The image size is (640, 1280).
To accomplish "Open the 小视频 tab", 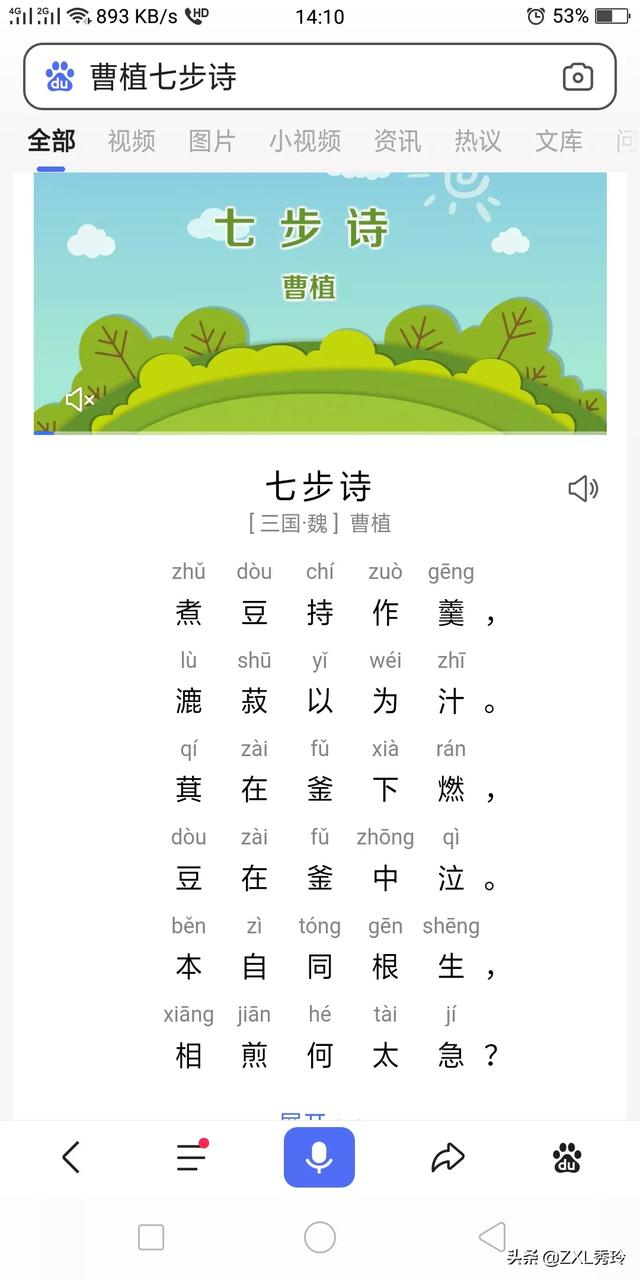I will pyautogui.click(x=305, y=141).
